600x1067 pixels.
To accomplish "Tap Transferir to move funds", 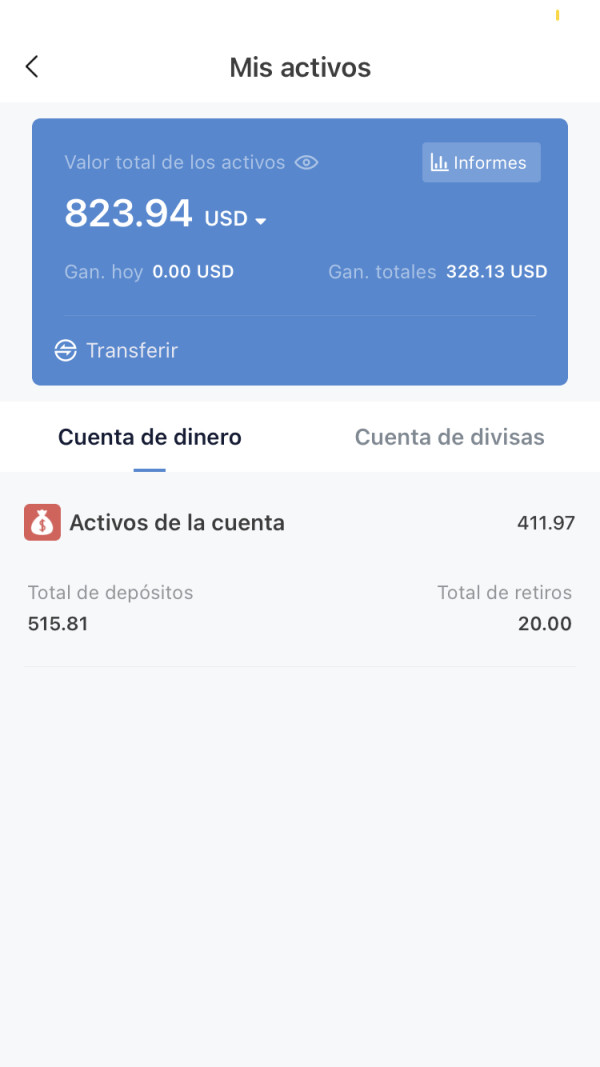I will [x=116, y=350].
